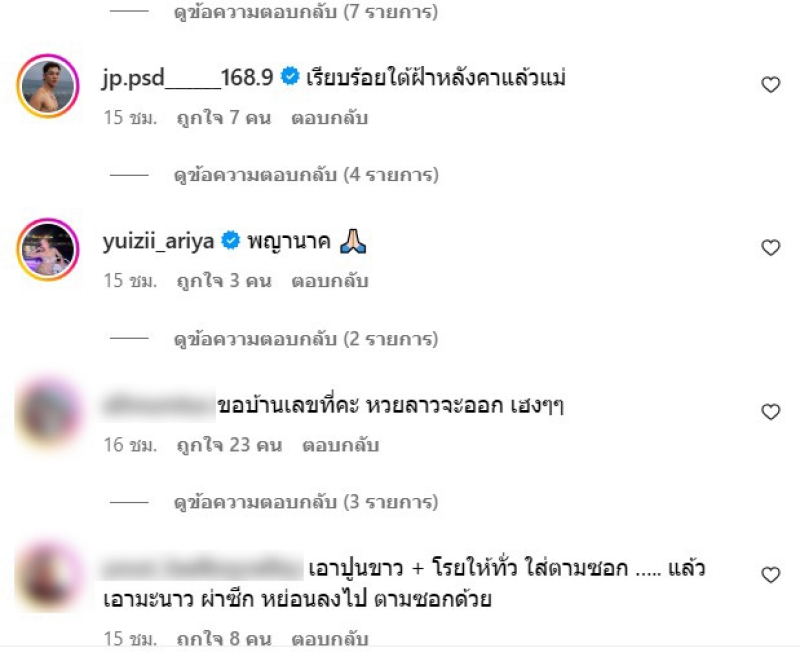Open the jp.psd_____168.9 username link
This screenshot has width=800, height=661.
[x=188, y=77]
